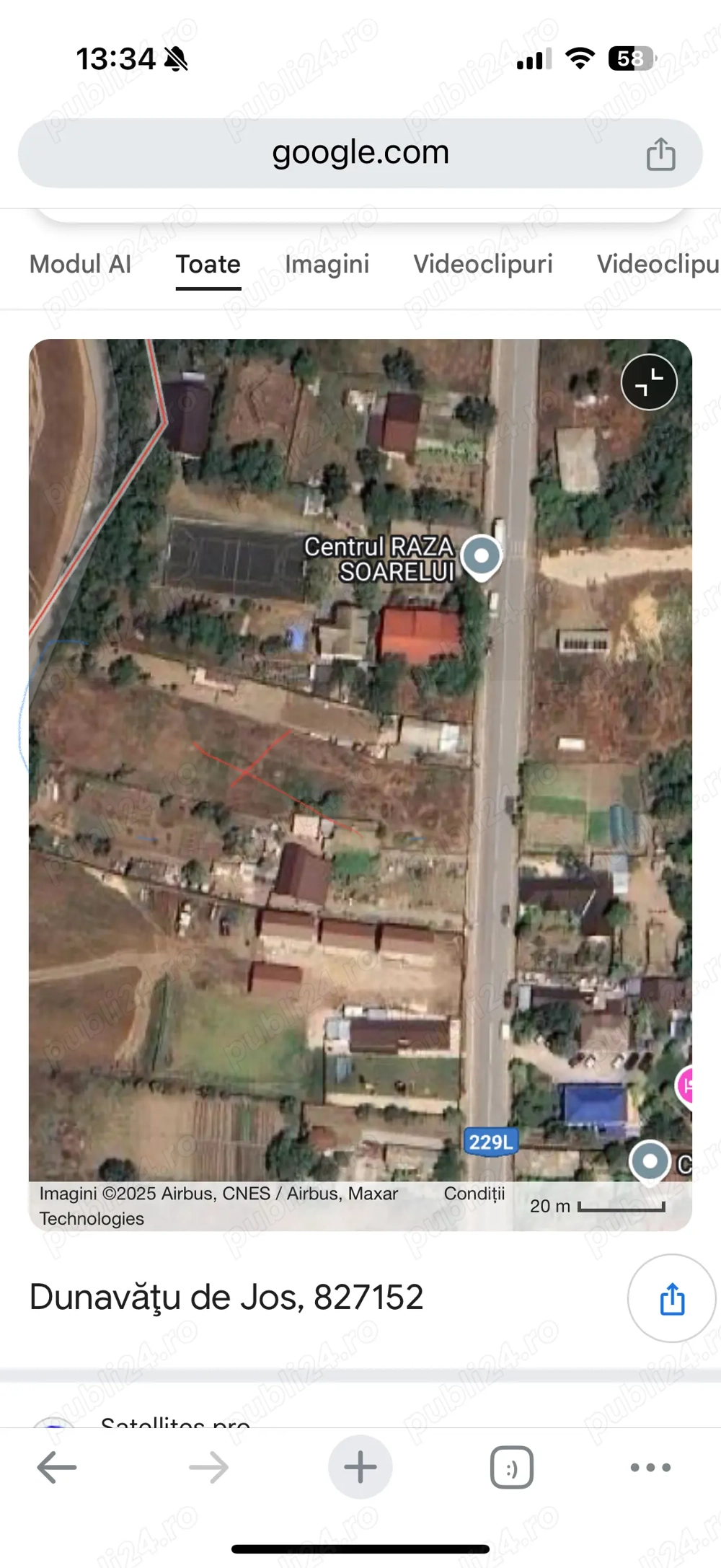Open a new browser tab
Screen dimensions: 721x1568
pos(360,1467)
